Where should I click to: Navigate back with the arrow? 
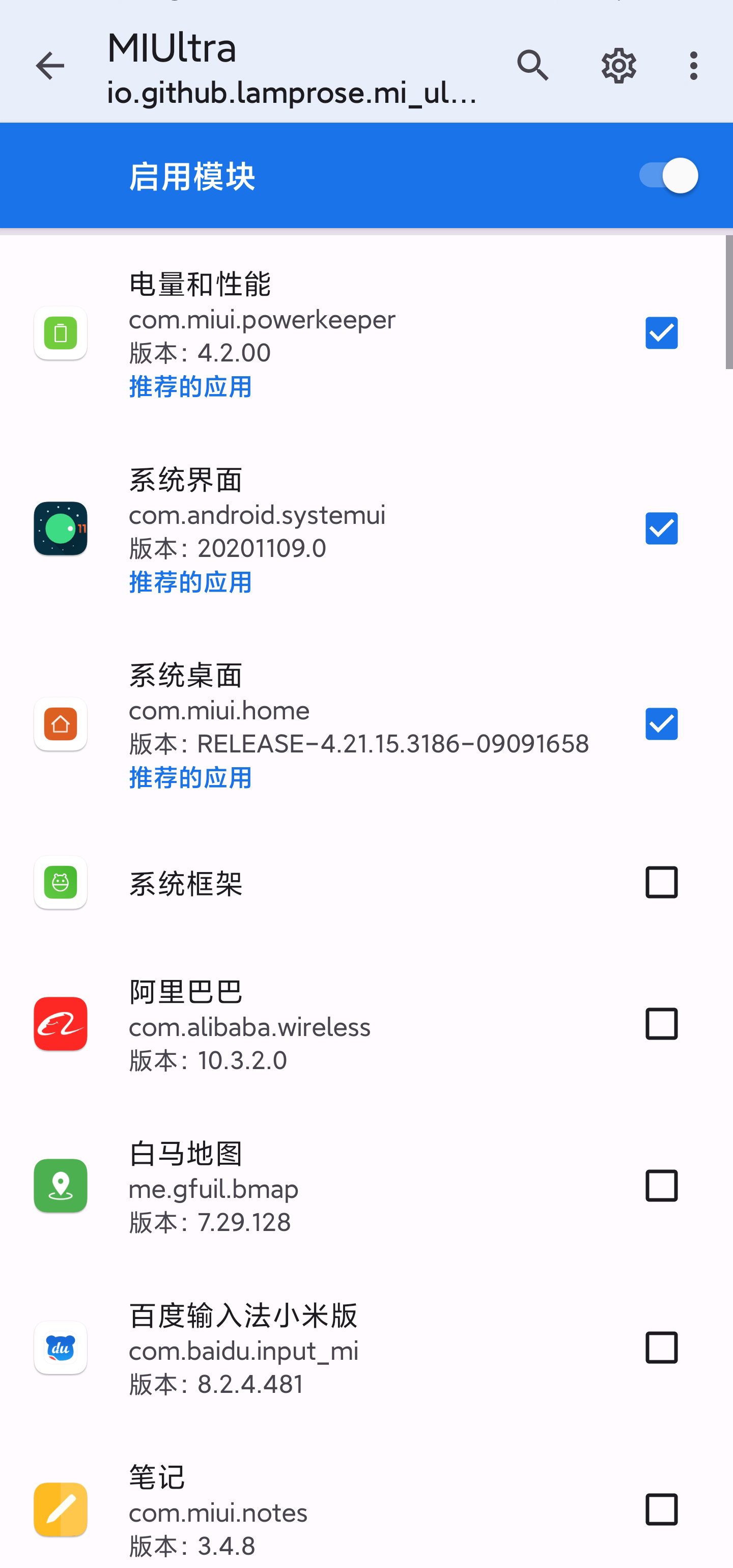[50, 65]
